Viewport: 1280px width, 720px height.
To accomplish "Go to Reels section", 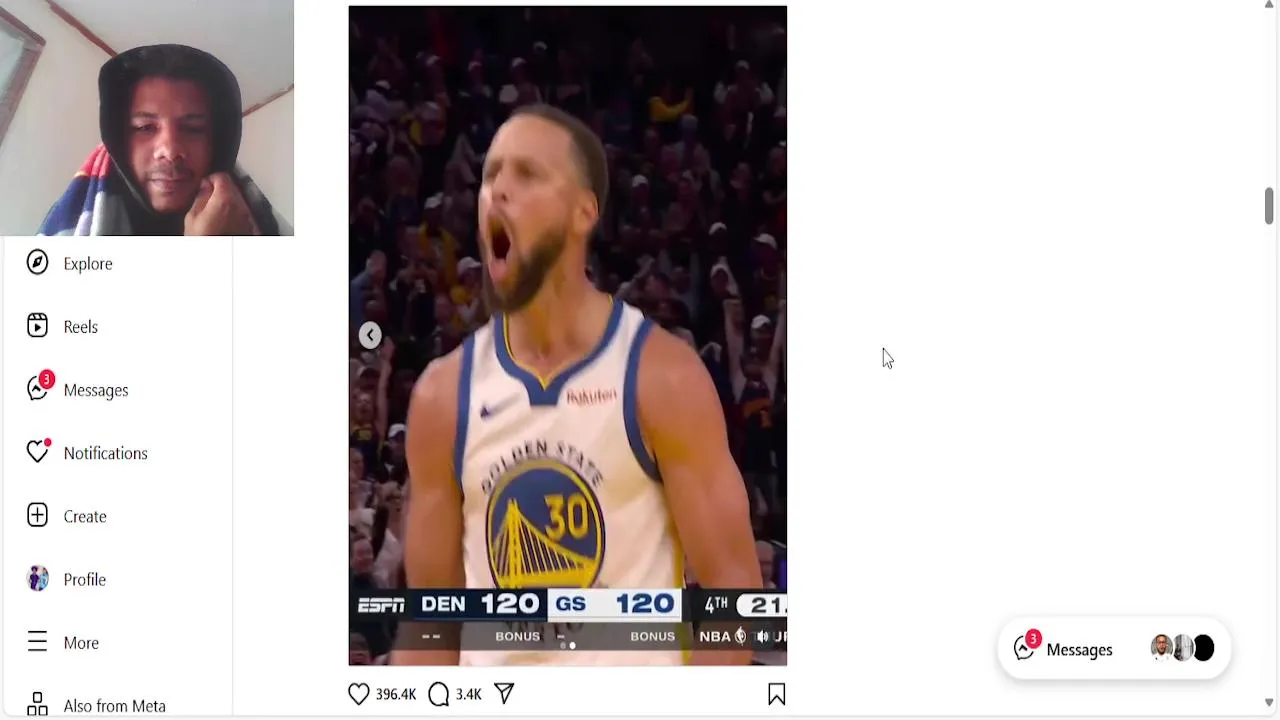I will [x=80, y=327].
